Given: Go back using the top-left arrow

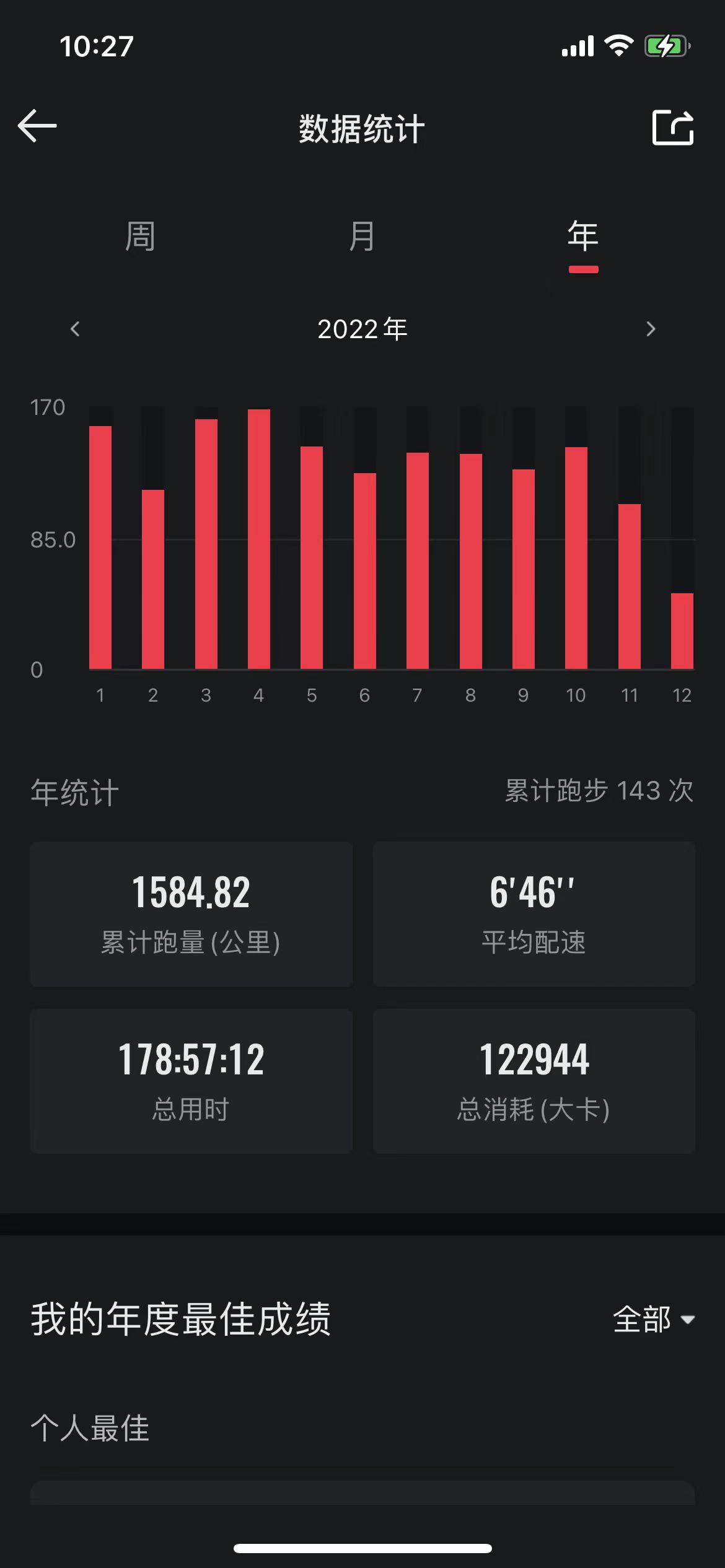Looking at the screenshot, I should tap(37, 126).
